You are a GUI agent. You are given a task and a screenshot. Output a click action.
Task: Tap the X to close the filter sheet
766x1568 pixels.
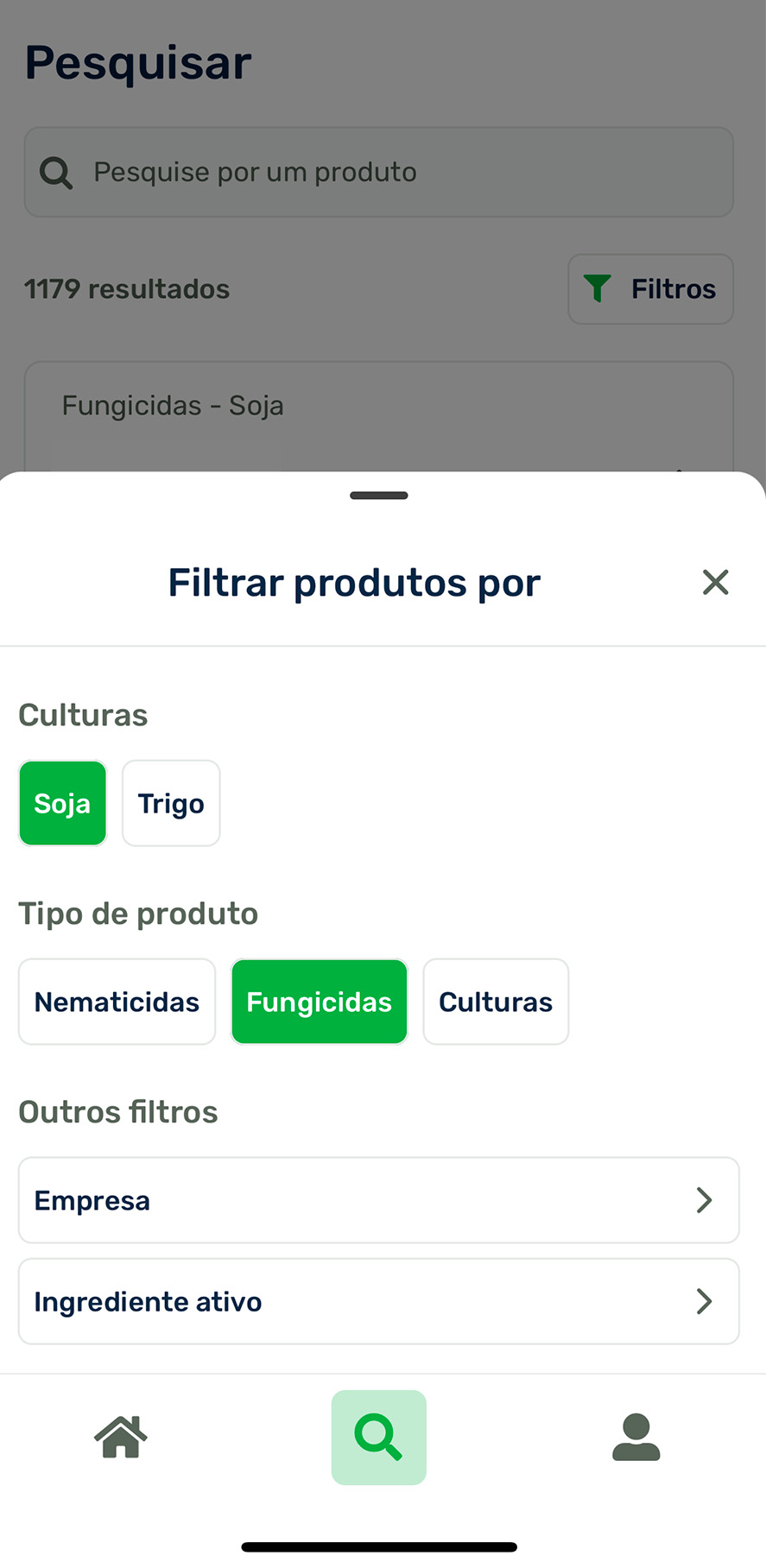[x=715, y=582]
